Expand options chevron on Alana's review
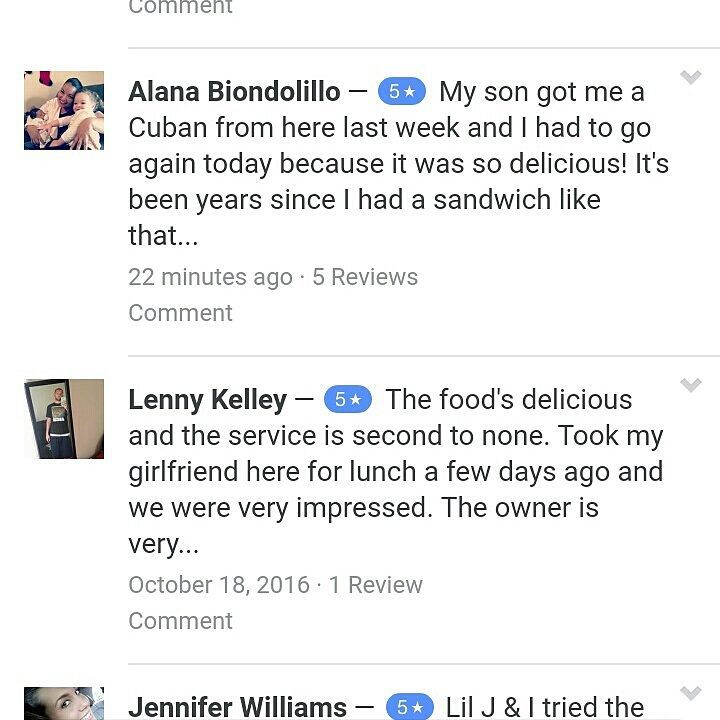Image resolution: width=720 pixels, height=720 pixels. pos(690,78)
